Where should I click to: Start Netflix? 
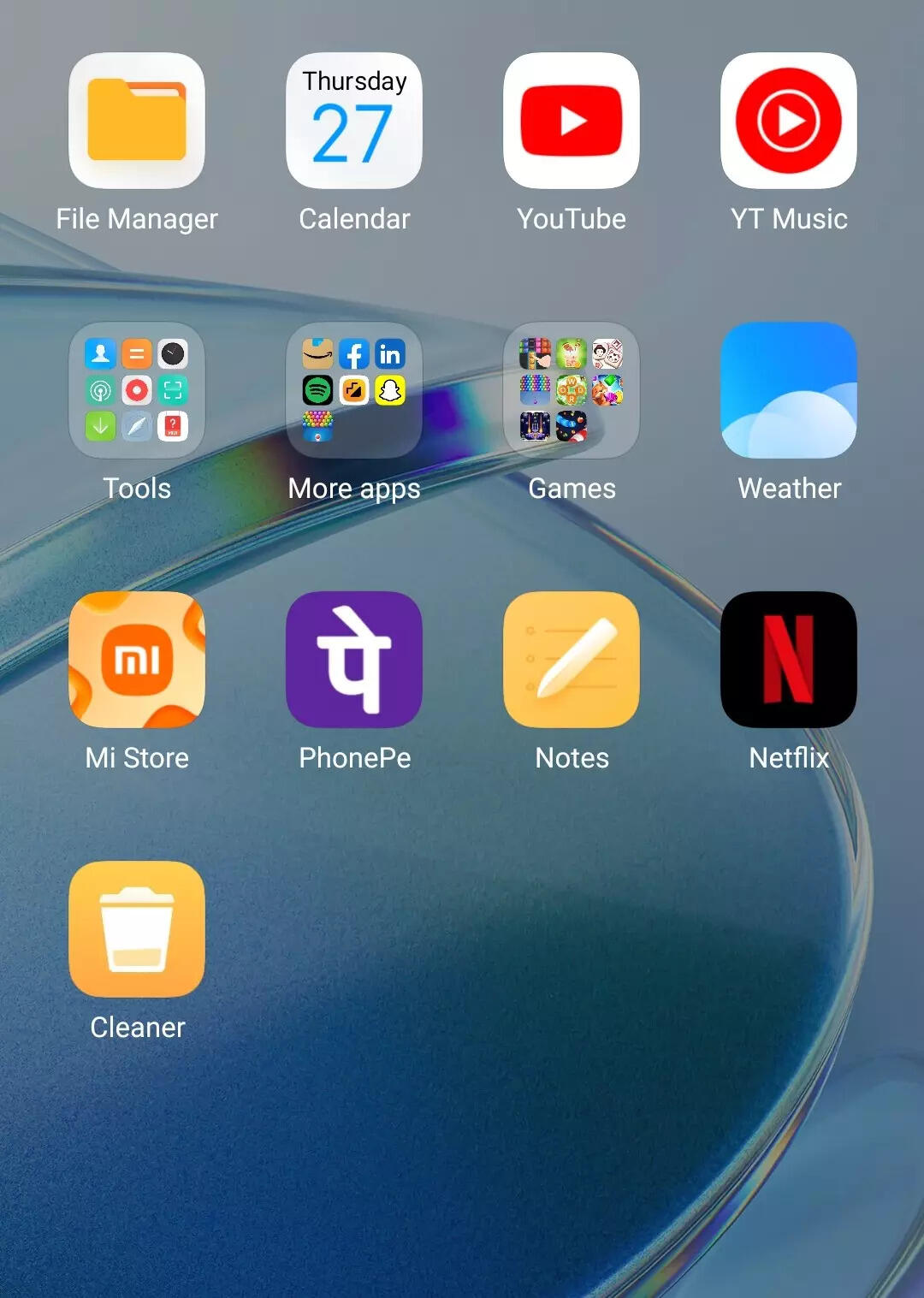pyautogui.click(x=789, y=660)
